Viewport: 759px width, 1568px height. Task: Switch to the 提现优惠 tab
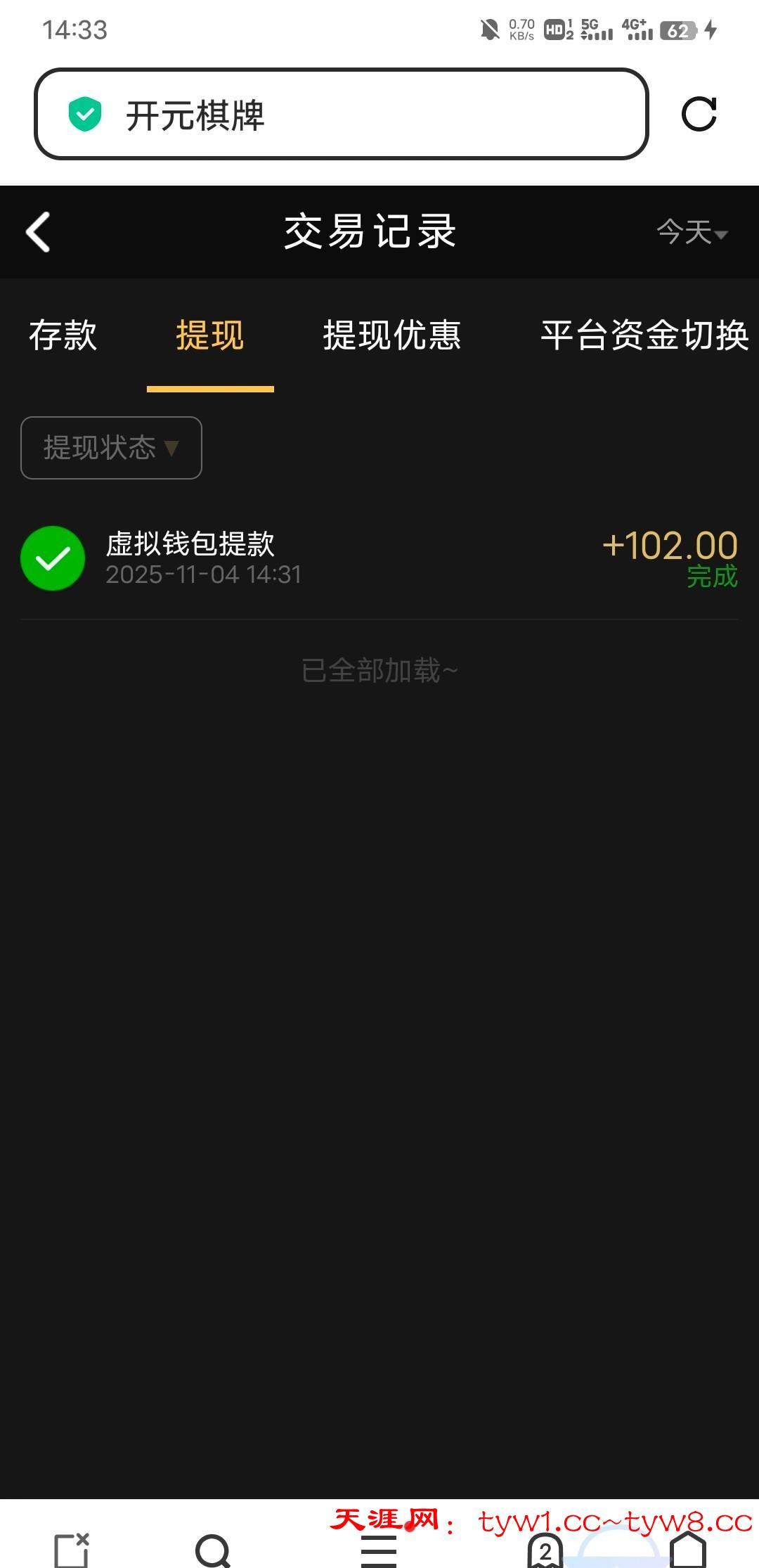391,335
